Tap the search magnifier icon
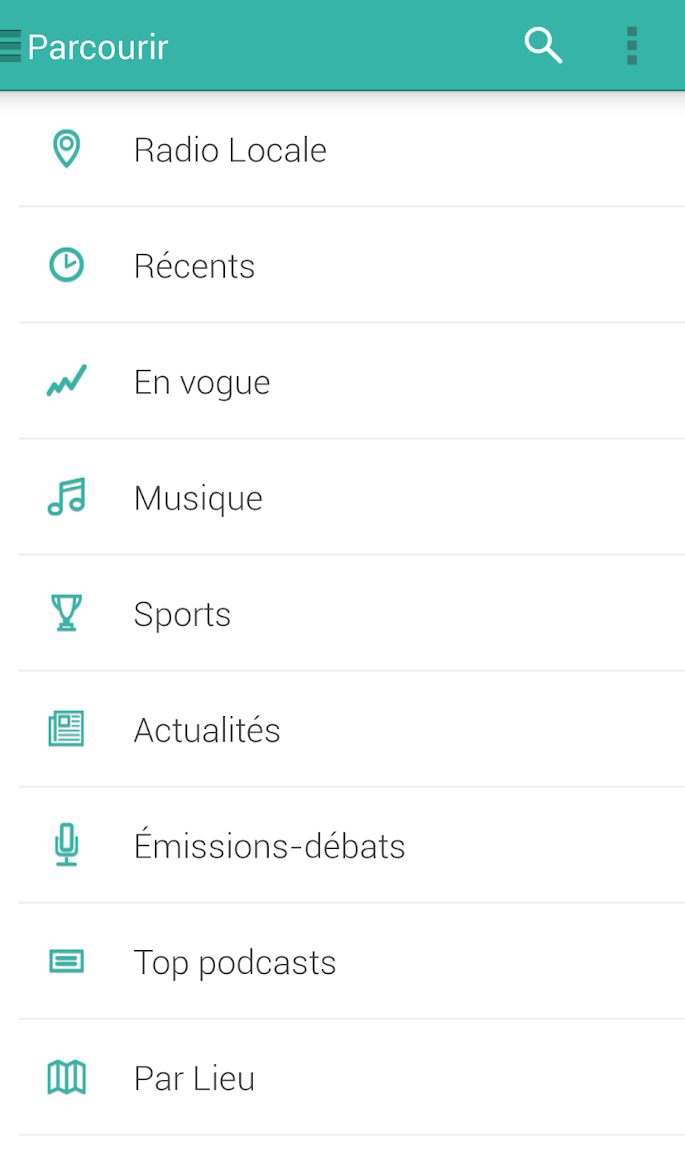Viewport: 685px width, 1170px height. (x=543, y=46)
